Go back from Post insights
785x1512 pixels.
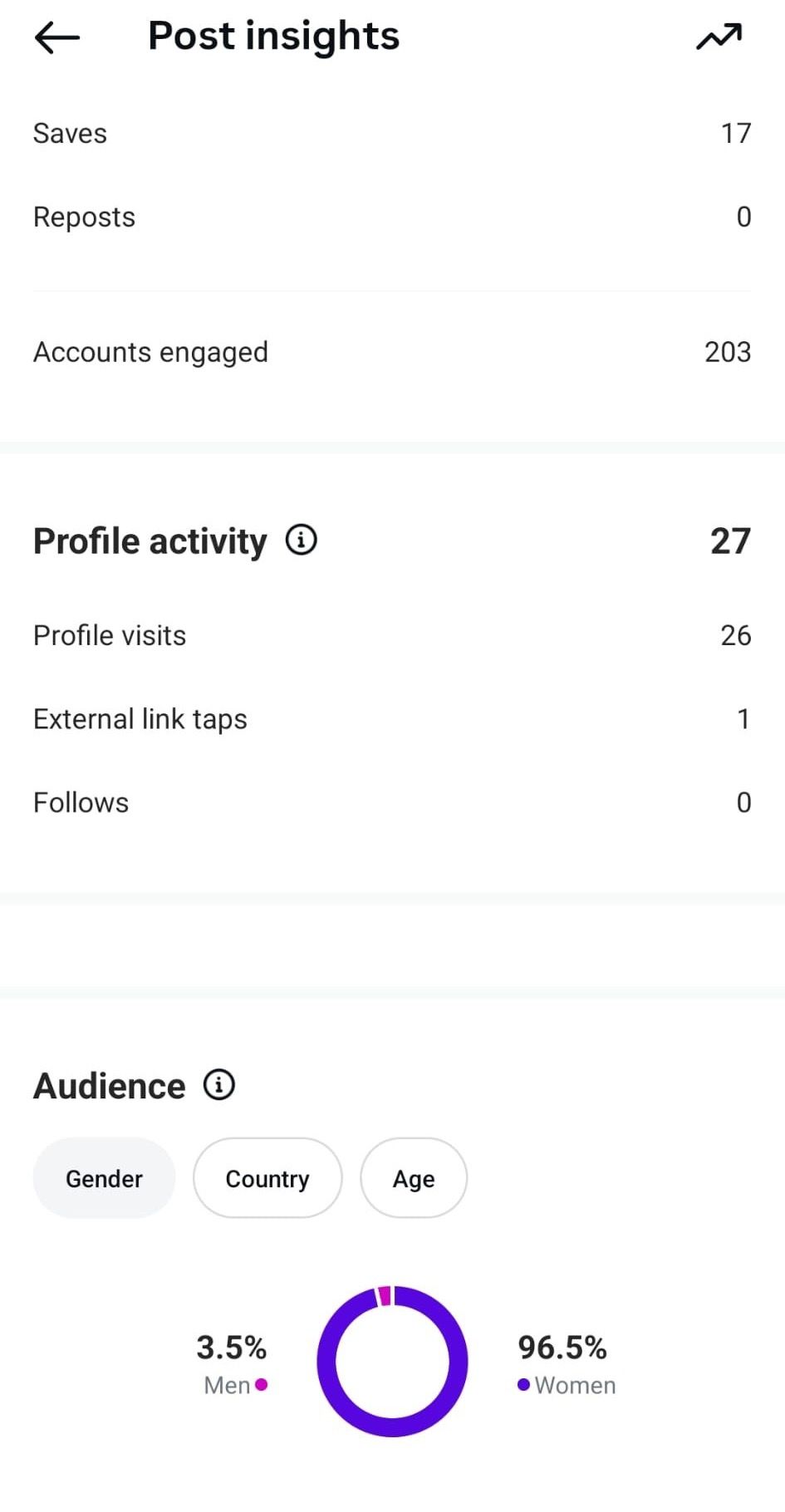[57, 37]
